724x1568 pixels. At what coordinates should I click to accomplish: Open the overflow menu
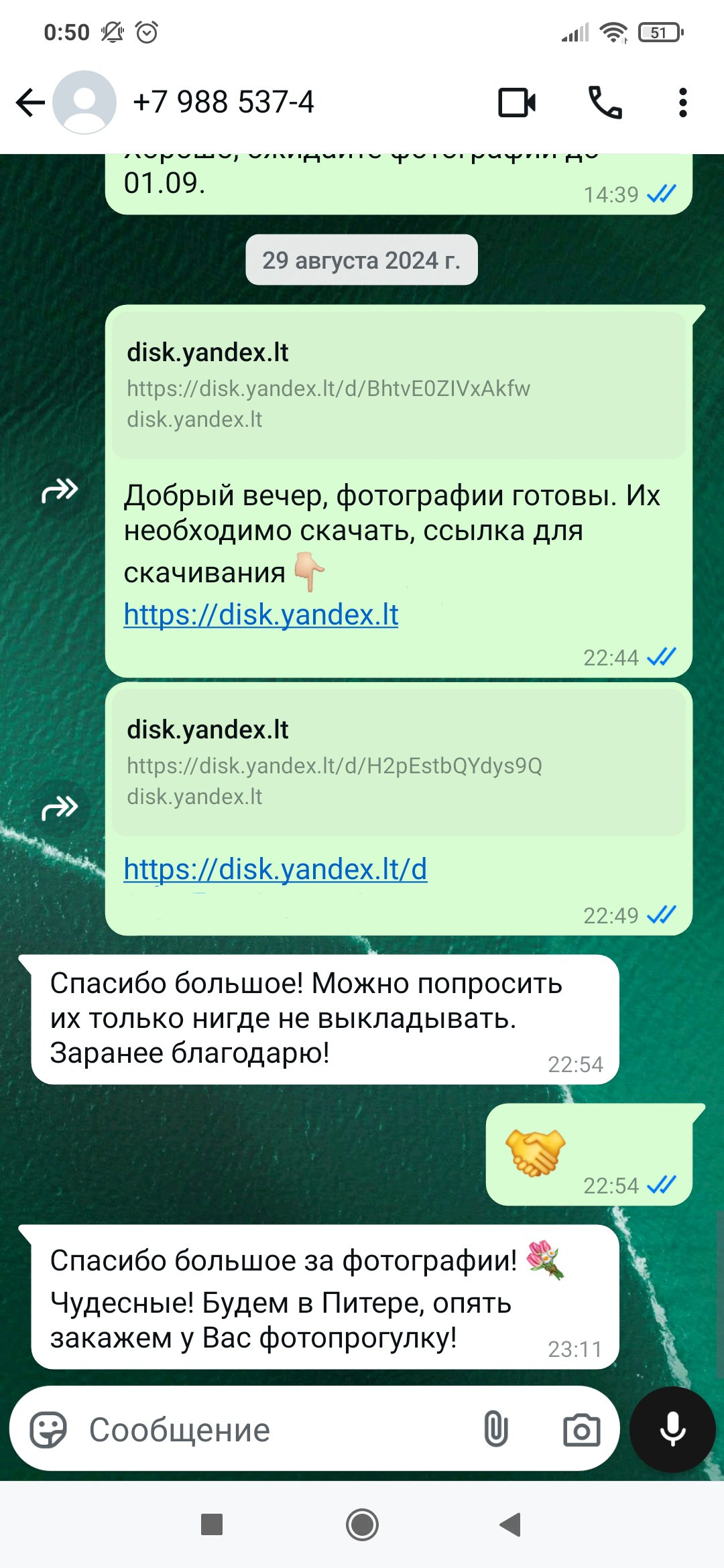coord(682,103)
